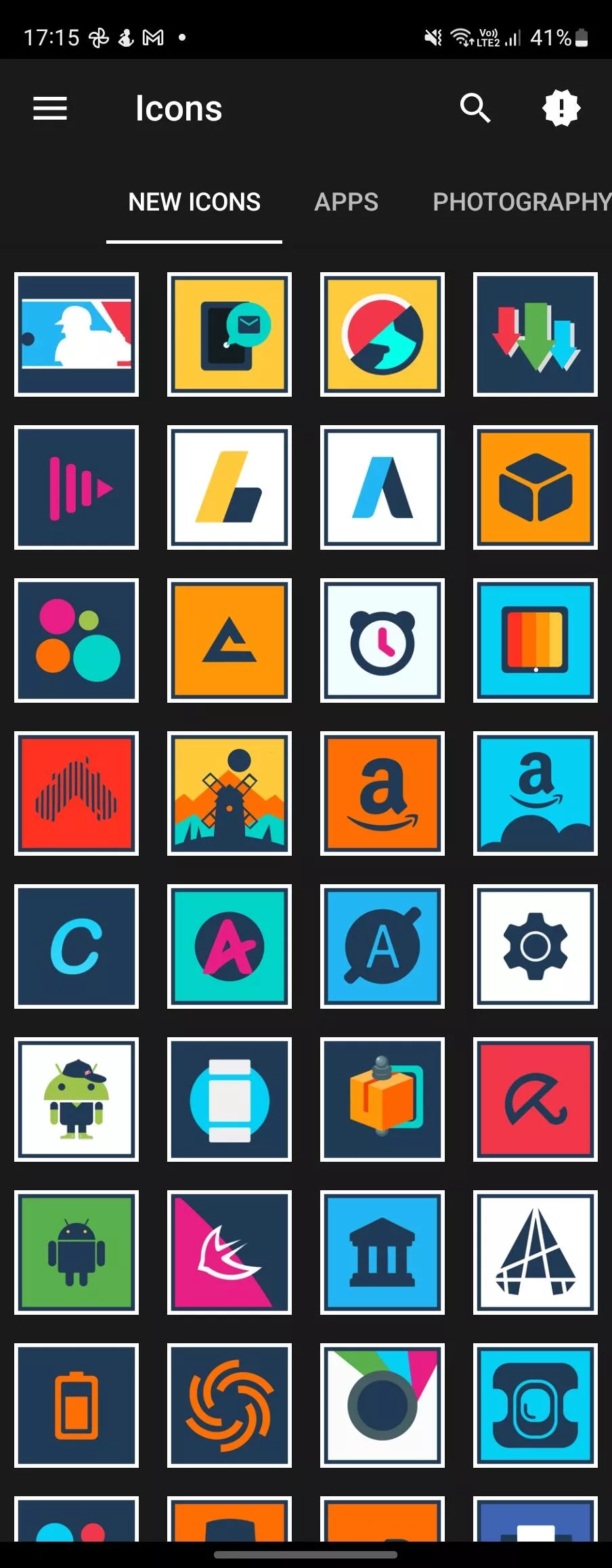Open the dark cube on orange icon
This screenshot has height=1568, width=612.
[535, 487]
